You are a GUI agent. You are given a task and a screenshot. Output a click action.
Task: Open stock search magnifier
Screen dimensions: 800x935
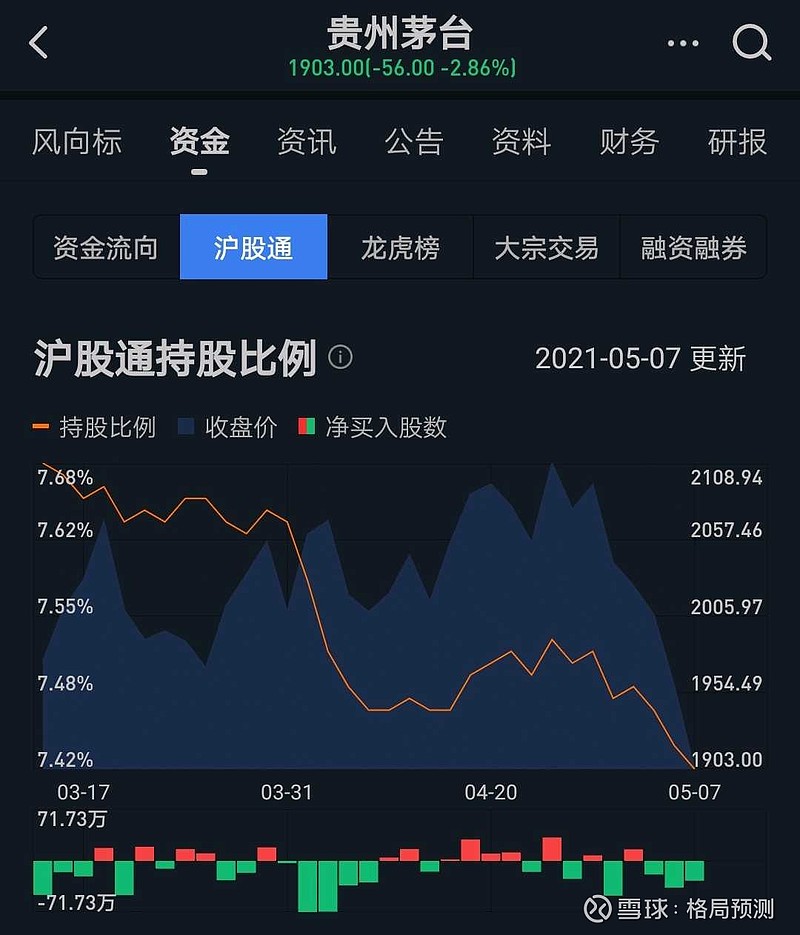pos(751,43)
